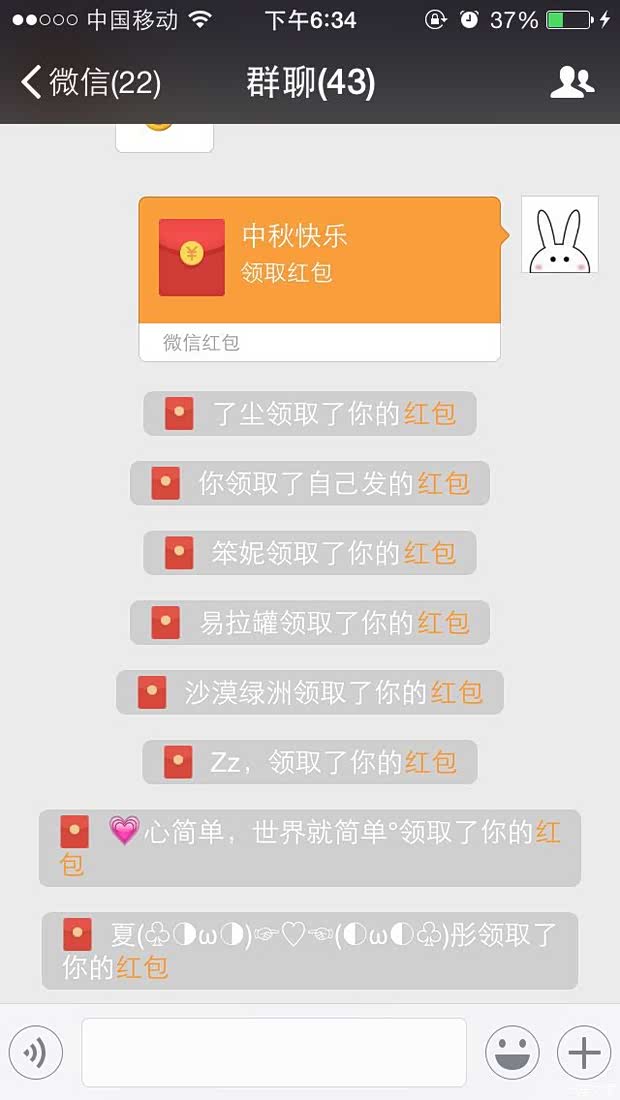Tap 红包 link in 沙漠绿洲's claim notice

457,692
